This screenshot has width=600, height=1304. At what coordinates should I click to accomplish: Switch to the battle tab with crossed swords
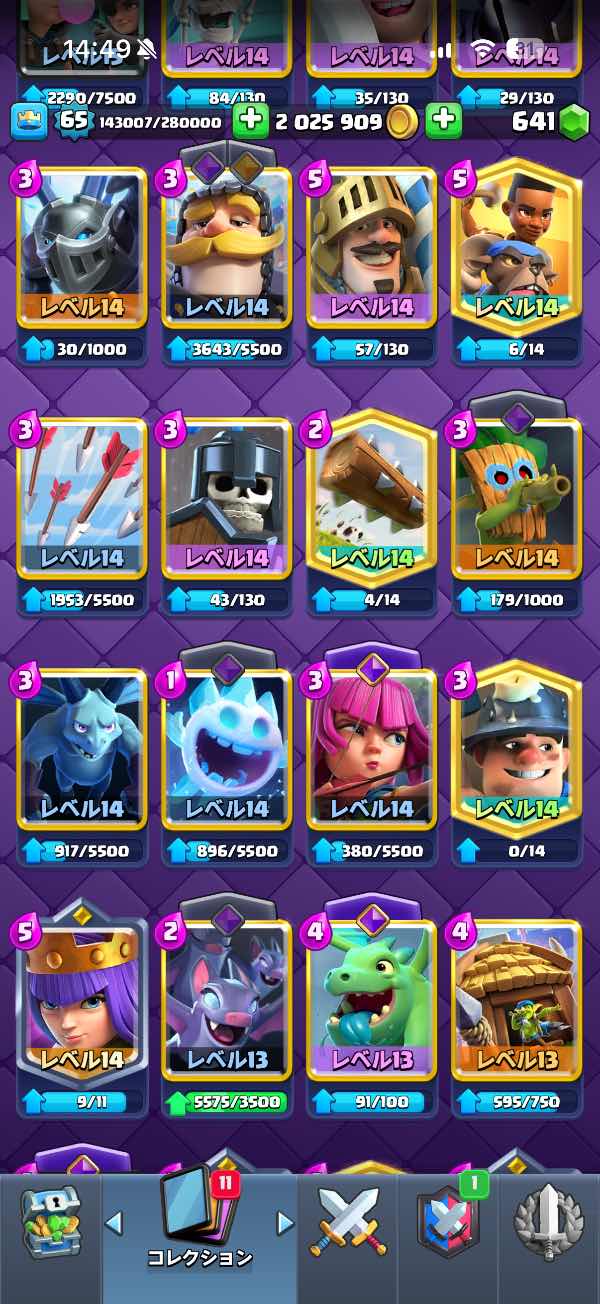(x=347, y=1222)
